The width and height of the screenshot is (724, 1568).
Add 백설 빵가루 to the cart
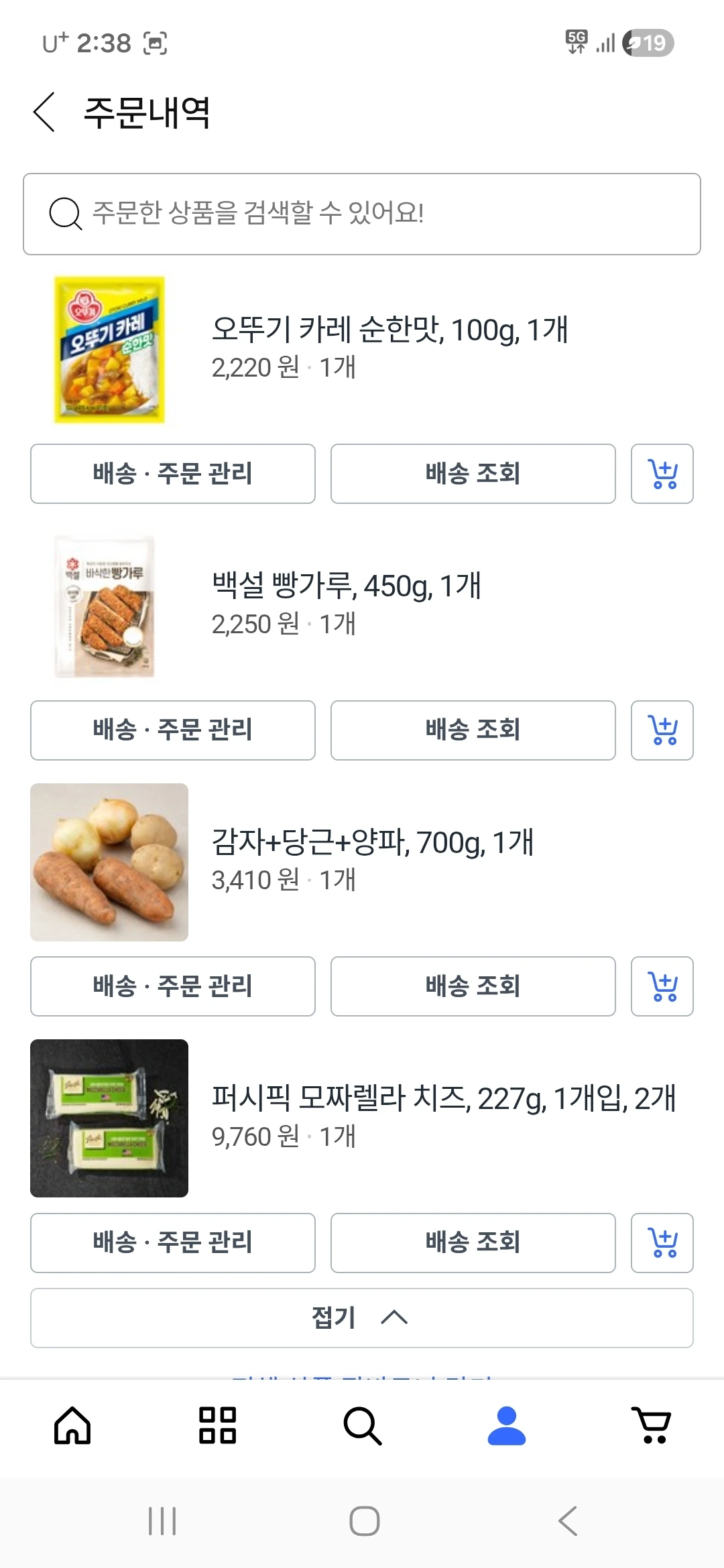[662, 730]
